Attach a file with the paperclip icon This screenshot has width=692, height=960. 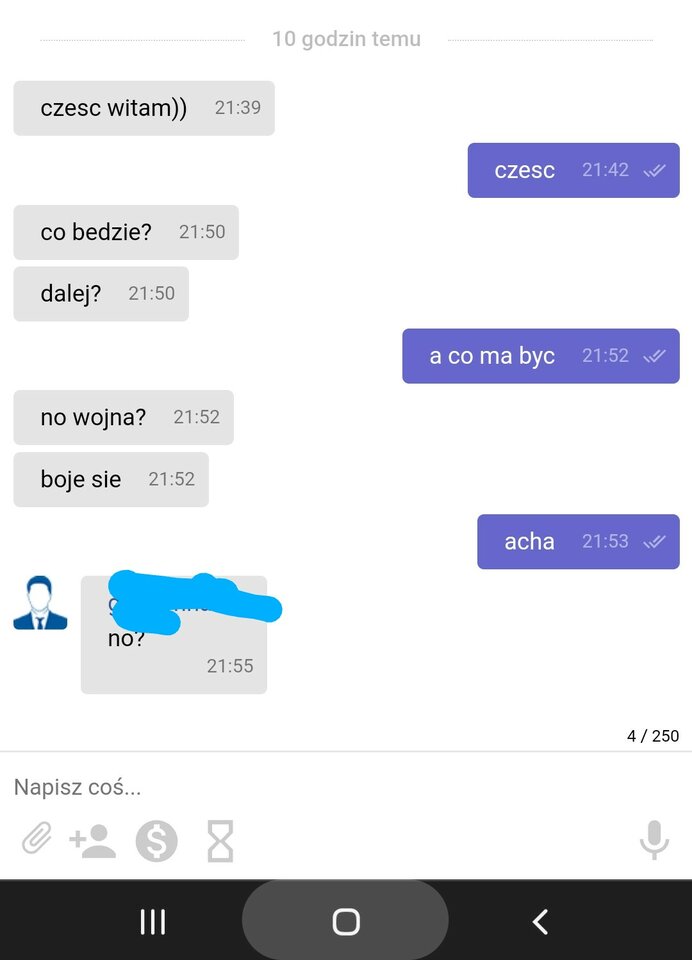(x=37, y=840)
